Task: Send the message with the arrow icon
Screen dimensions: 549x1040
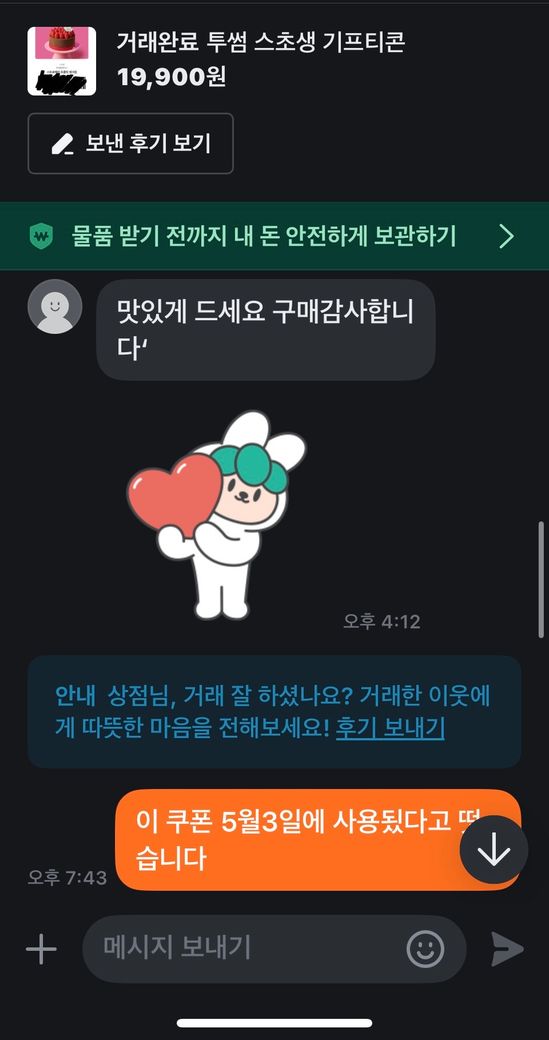Action: click(507, 948)
